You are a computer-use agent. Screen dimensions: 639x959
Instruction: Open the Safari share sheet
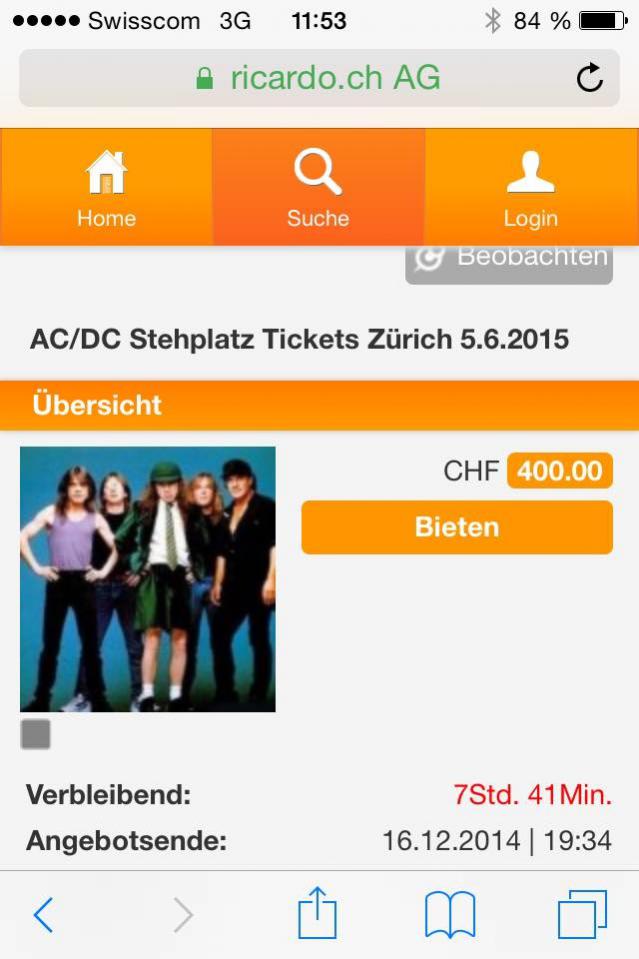point(318,914)
